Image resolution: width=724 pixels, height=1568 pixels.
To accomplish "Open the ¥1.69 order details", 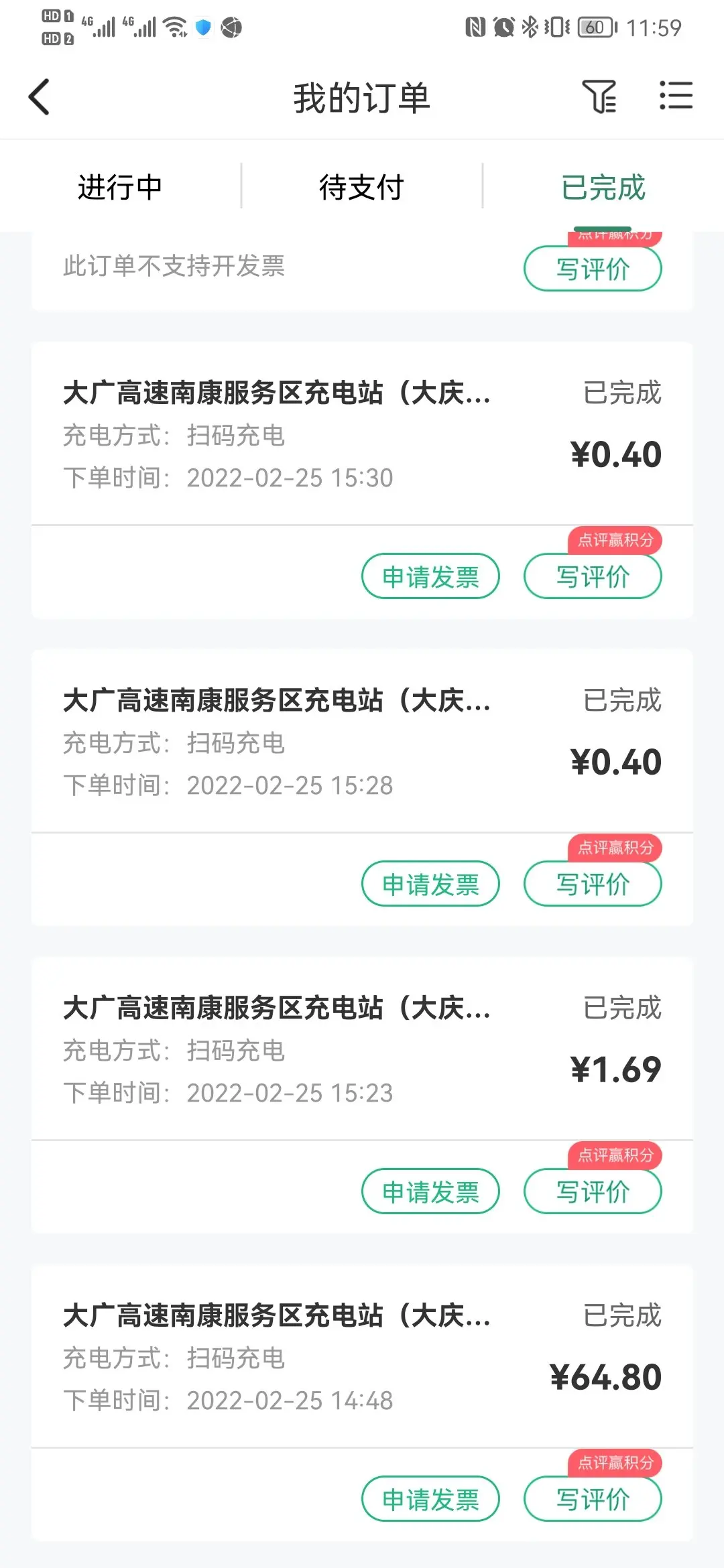I will [362, 1049].
